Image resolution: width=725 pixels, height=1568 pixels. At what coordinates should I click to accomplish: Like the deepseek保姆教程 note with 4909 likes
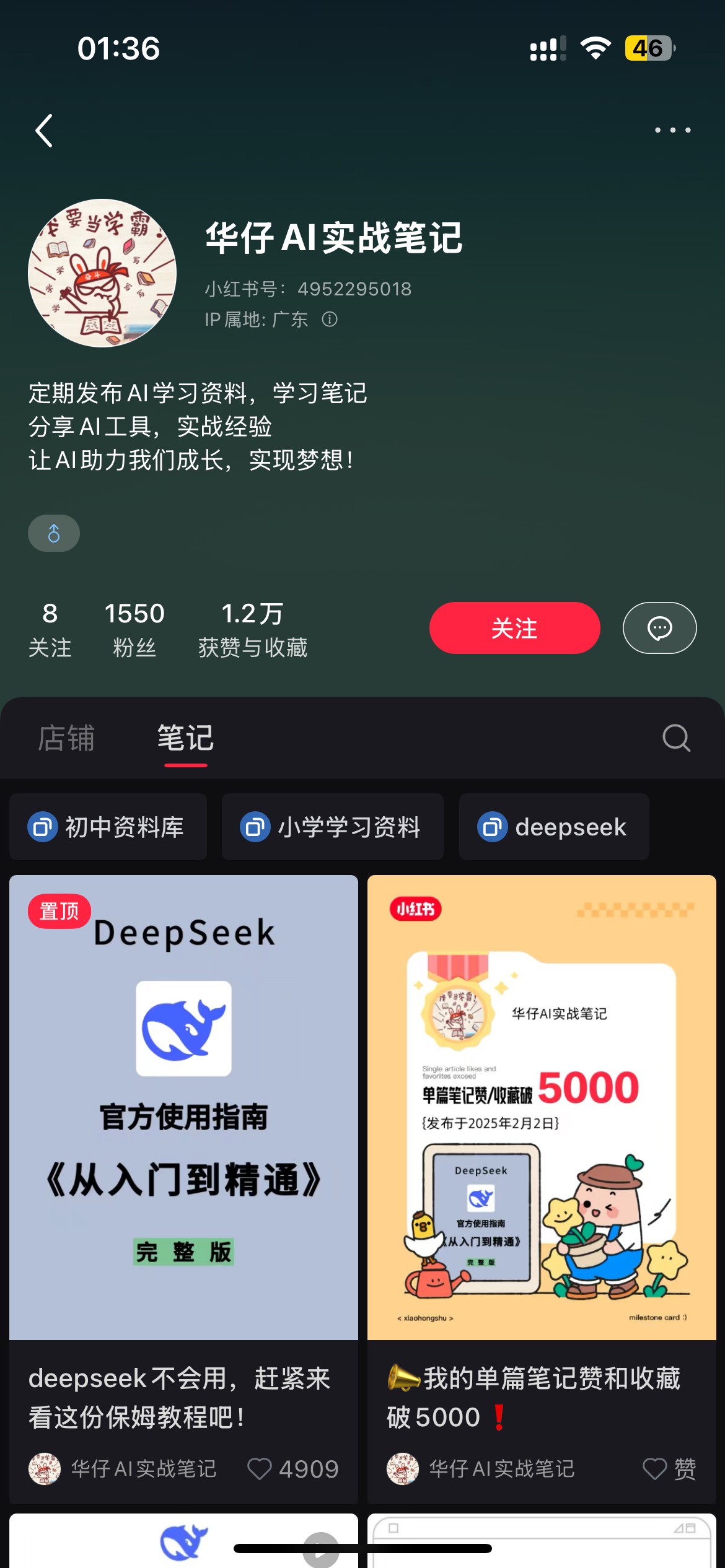pyautogui.click(x=260, y=1468)
